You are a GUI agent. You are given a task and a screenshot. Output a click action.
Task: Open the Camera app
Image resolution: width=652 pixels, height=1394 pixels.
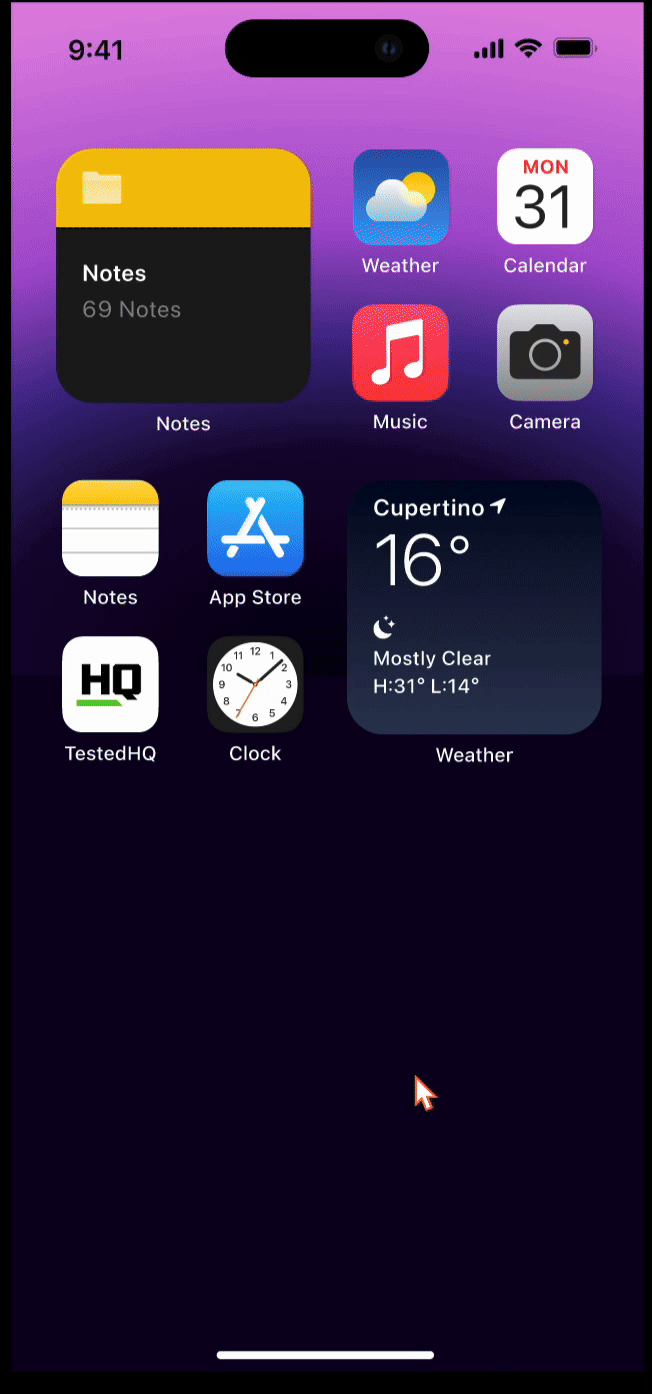coord(544,353)
